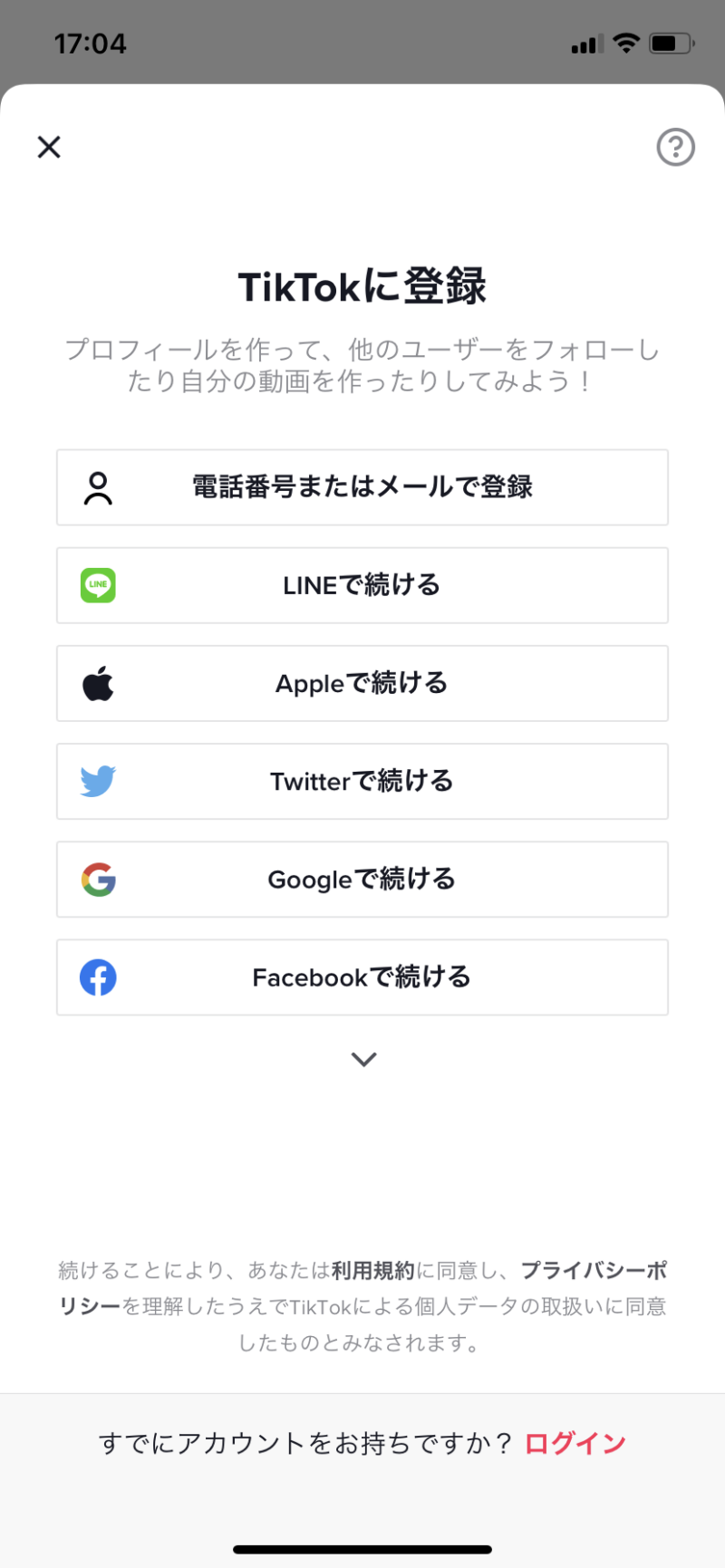Open the help question mark icon
This screenshot has width=725, height=1568.
tap(675, 147)
